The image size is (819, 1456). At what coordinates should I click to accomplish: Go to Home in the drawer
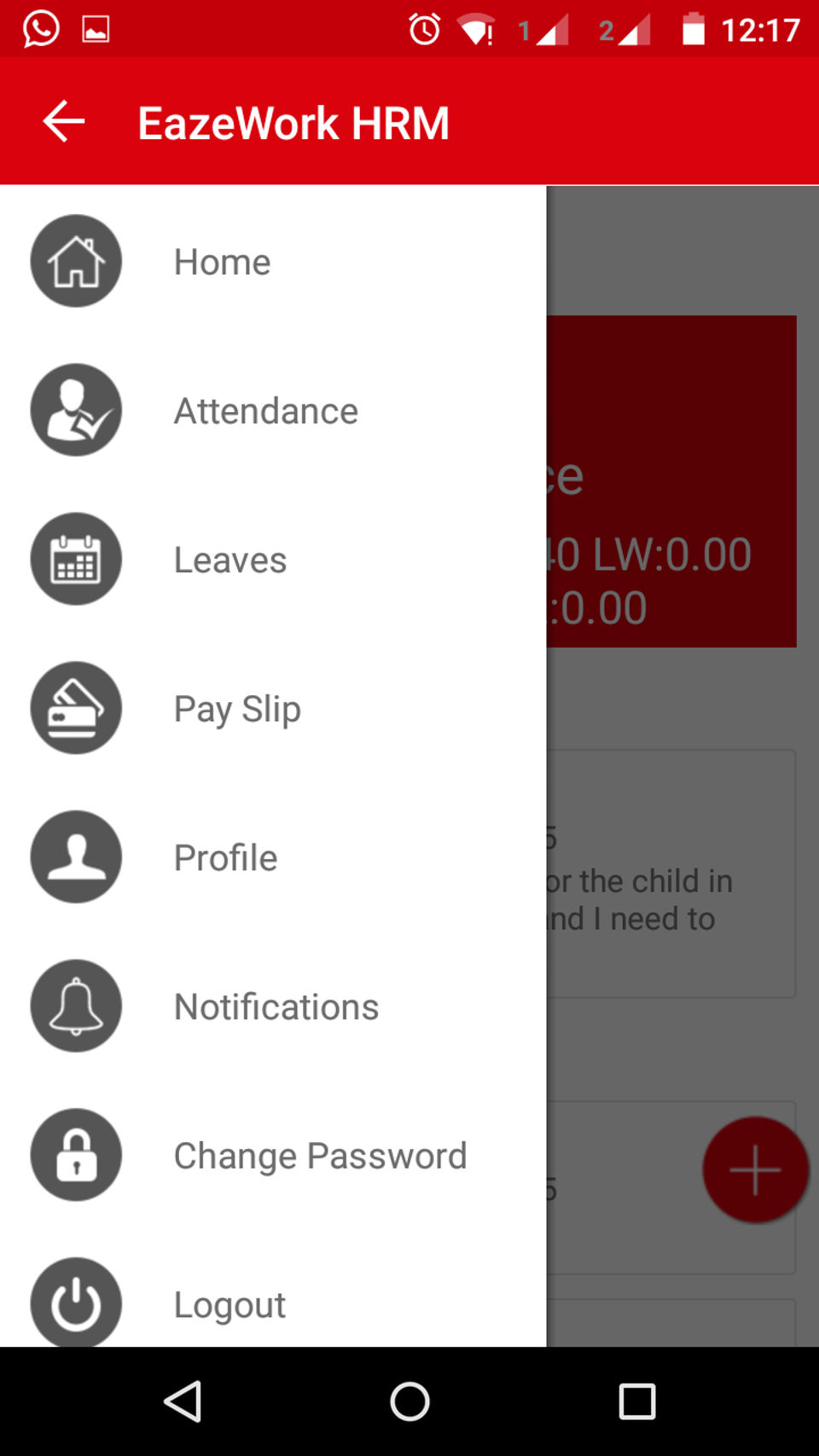pyautogui.click(x=222, y=262)
